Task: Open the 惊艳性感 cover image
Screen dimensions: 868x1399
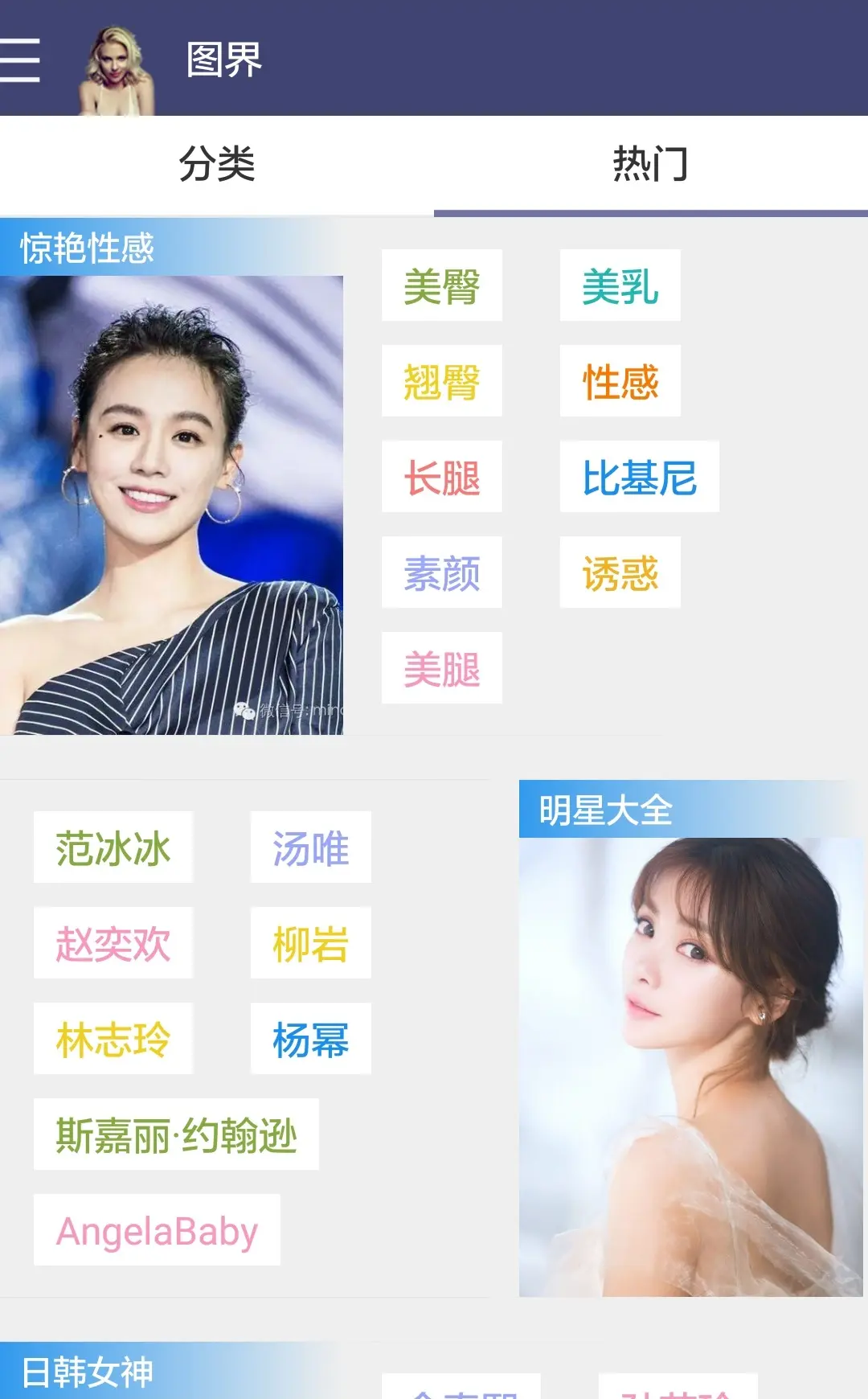Action: [x=171, y=505]
